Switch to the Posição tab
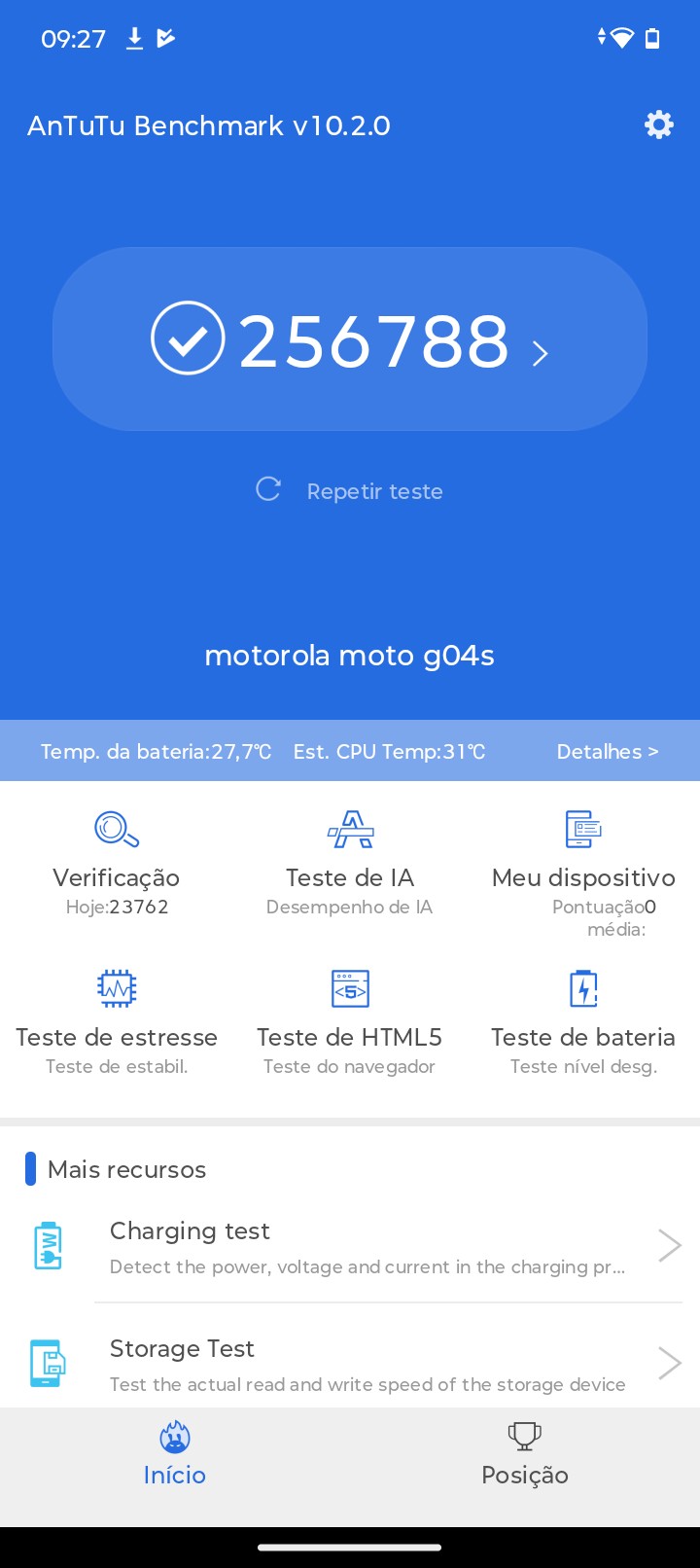700x1568 pixels. pyautogui.click(x=525, y=1454)
